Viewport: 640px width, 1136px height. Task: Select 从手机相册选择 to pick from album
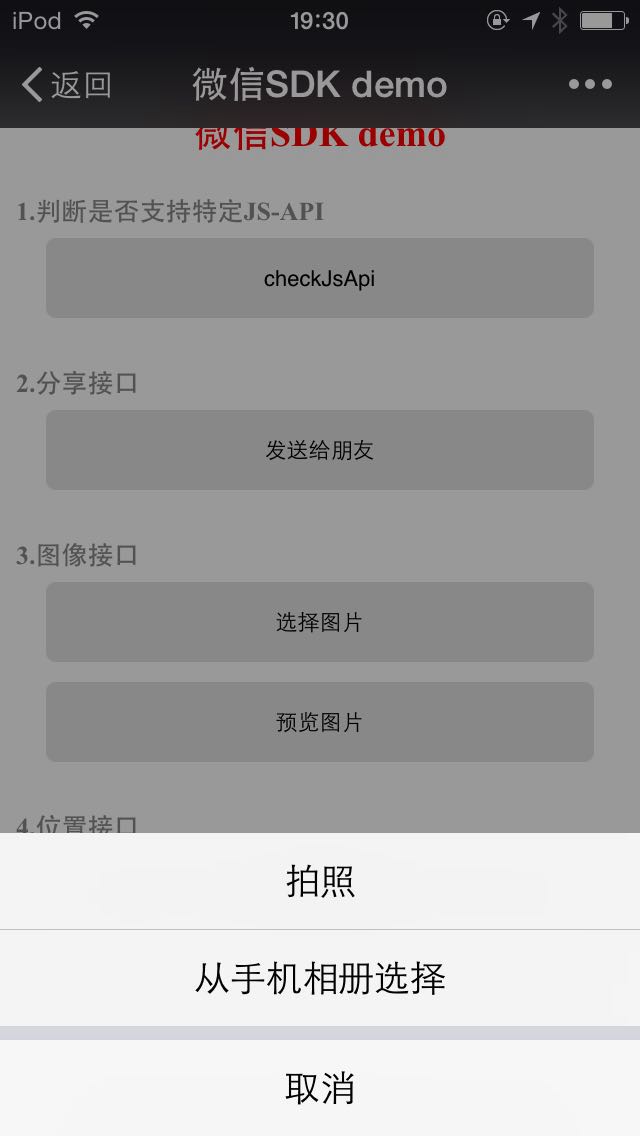(320, 978)
